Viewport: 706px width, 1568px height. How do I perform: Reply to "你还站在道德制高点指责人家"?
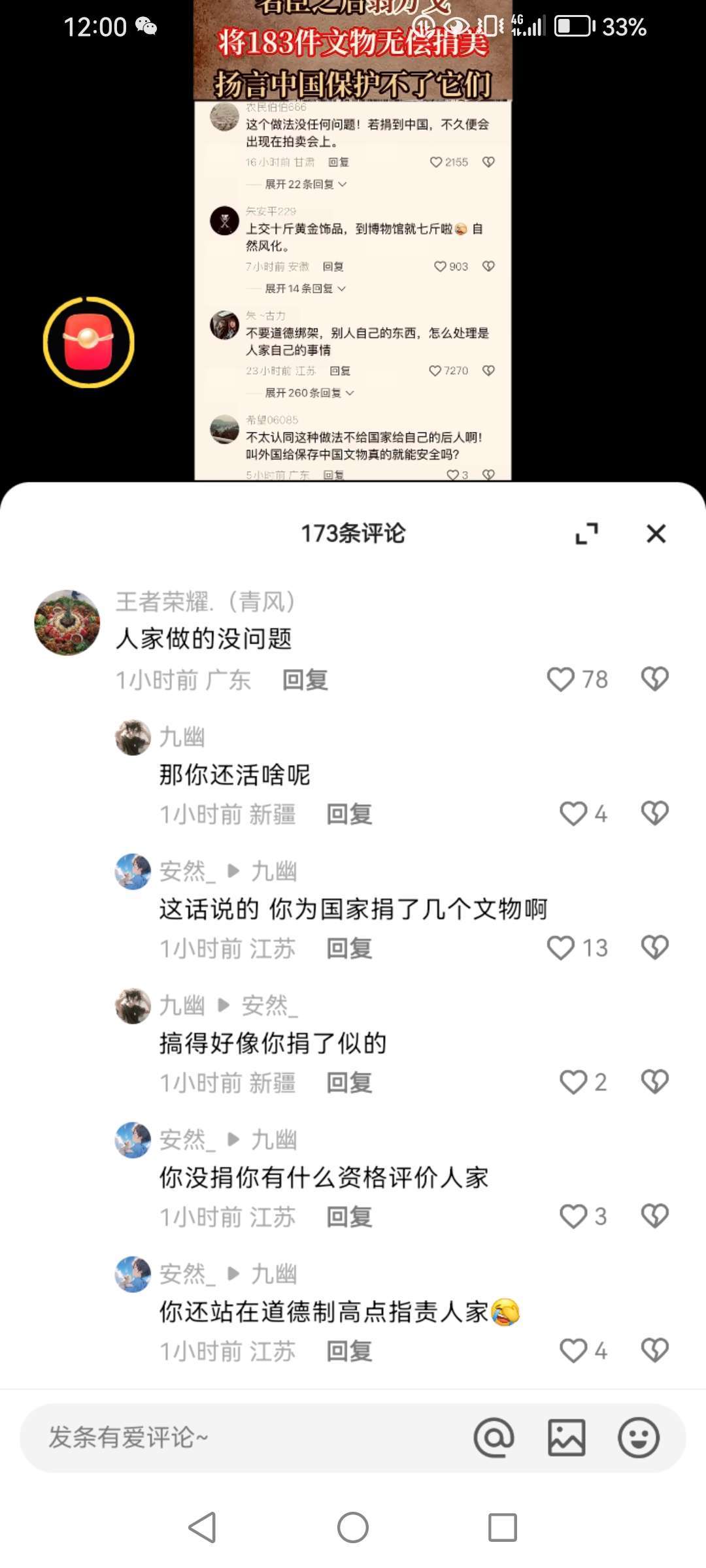pos(349,1352)
